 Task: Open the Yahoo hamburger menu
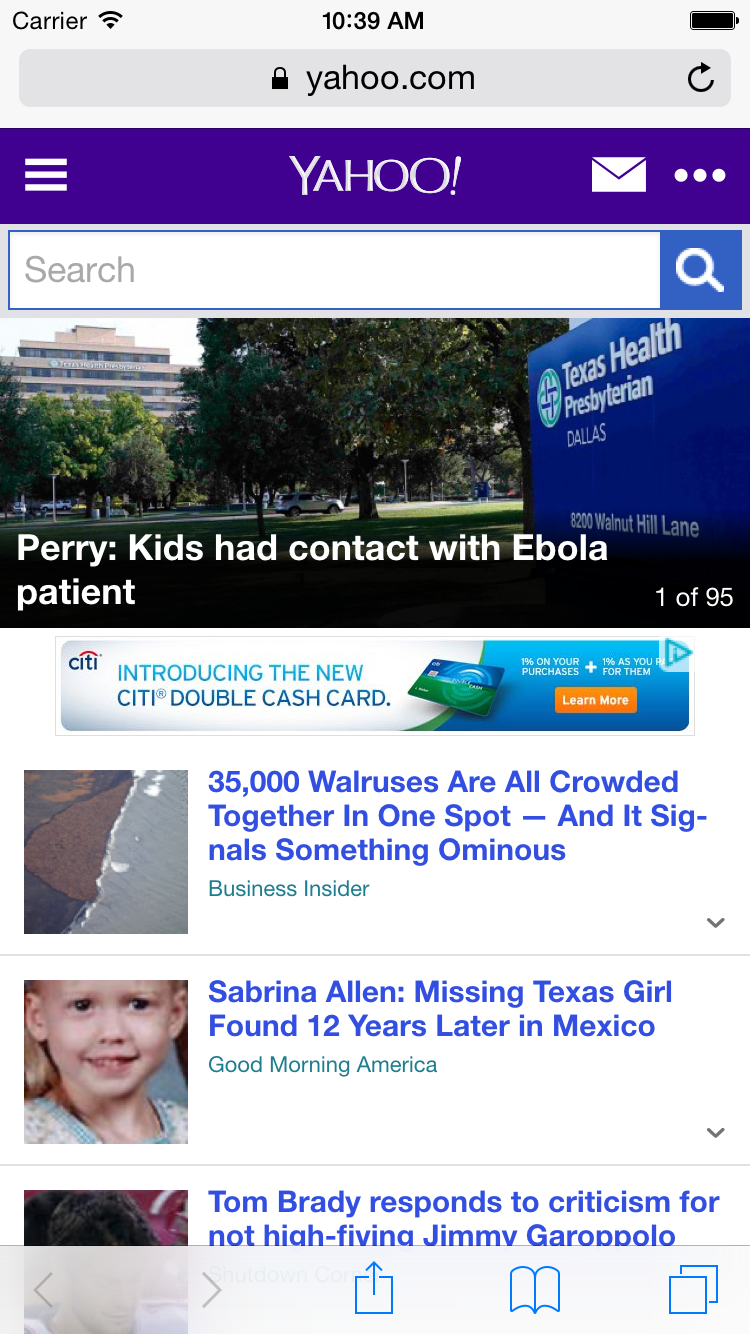click(46, 175)
